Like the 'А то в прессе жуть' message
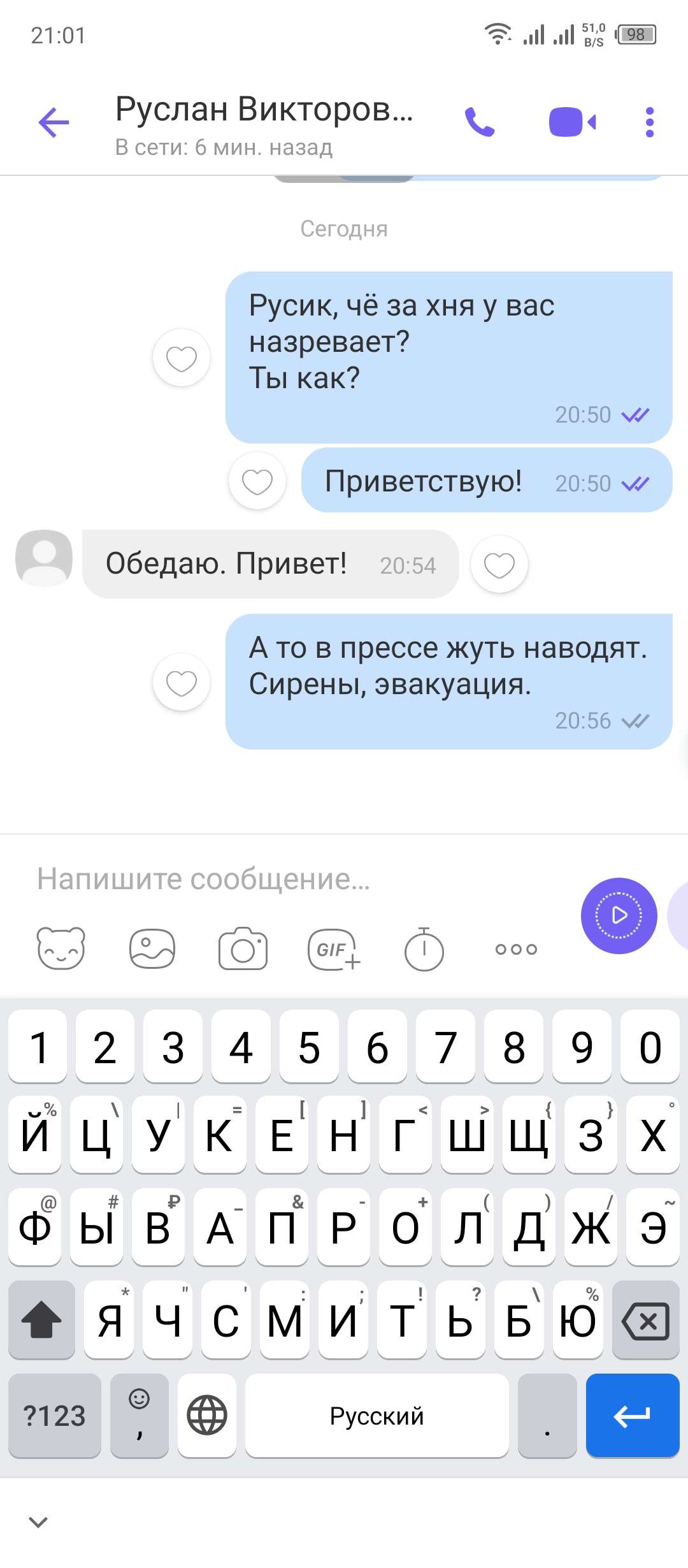This screenshot has height=1568, width=688. pyautogui.click(x=182, y=683)
